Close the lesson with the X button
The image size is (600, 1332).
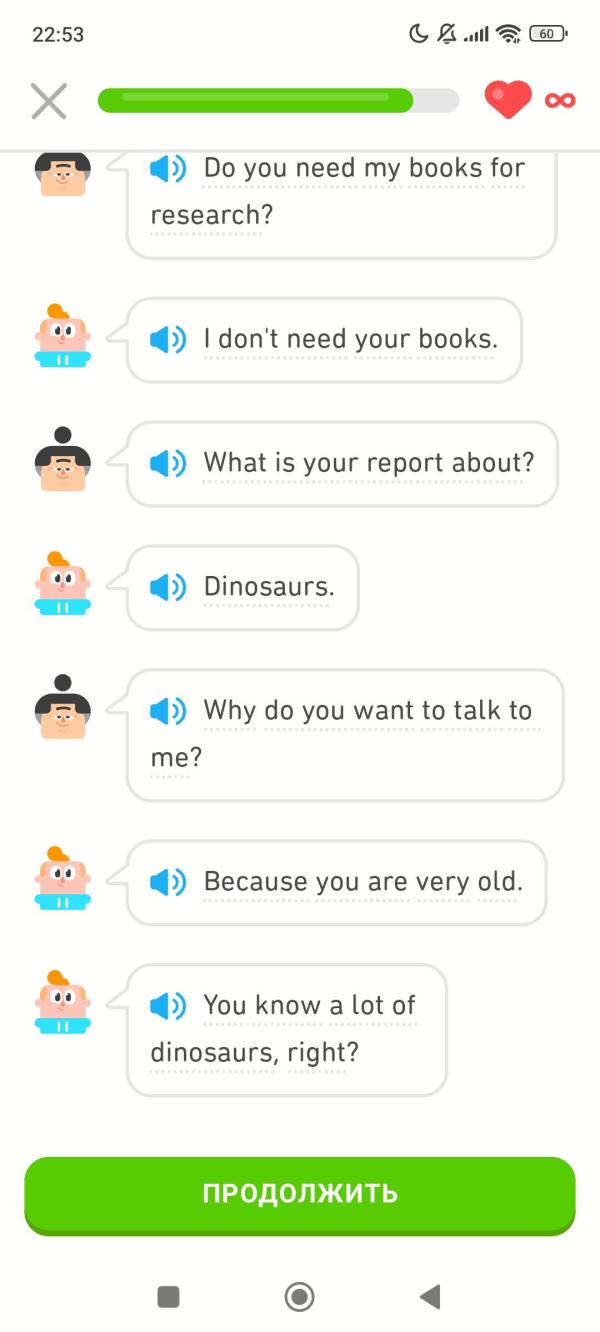tap(48, 101)
